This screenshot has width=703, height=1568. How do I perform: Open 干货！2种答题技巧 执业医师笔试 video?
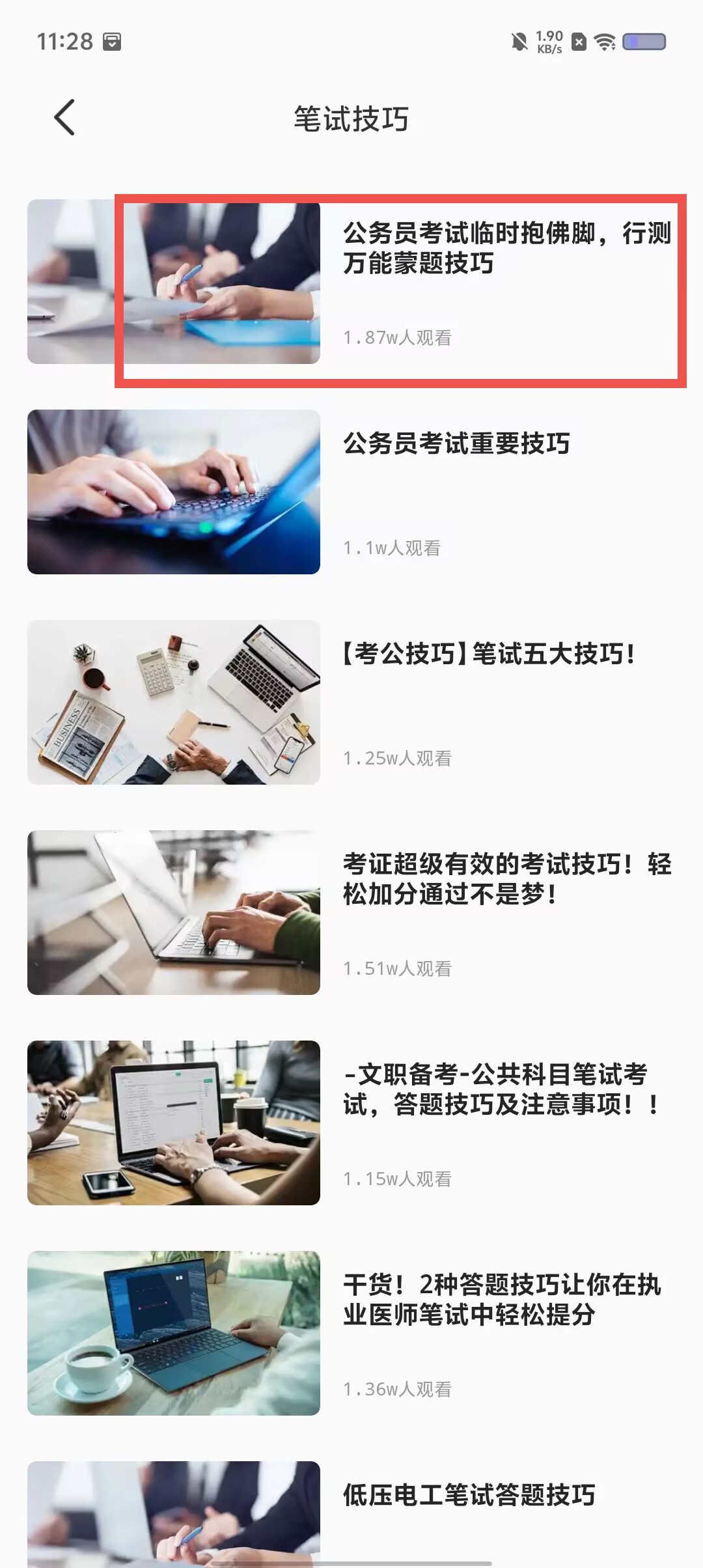point(351,1334)
